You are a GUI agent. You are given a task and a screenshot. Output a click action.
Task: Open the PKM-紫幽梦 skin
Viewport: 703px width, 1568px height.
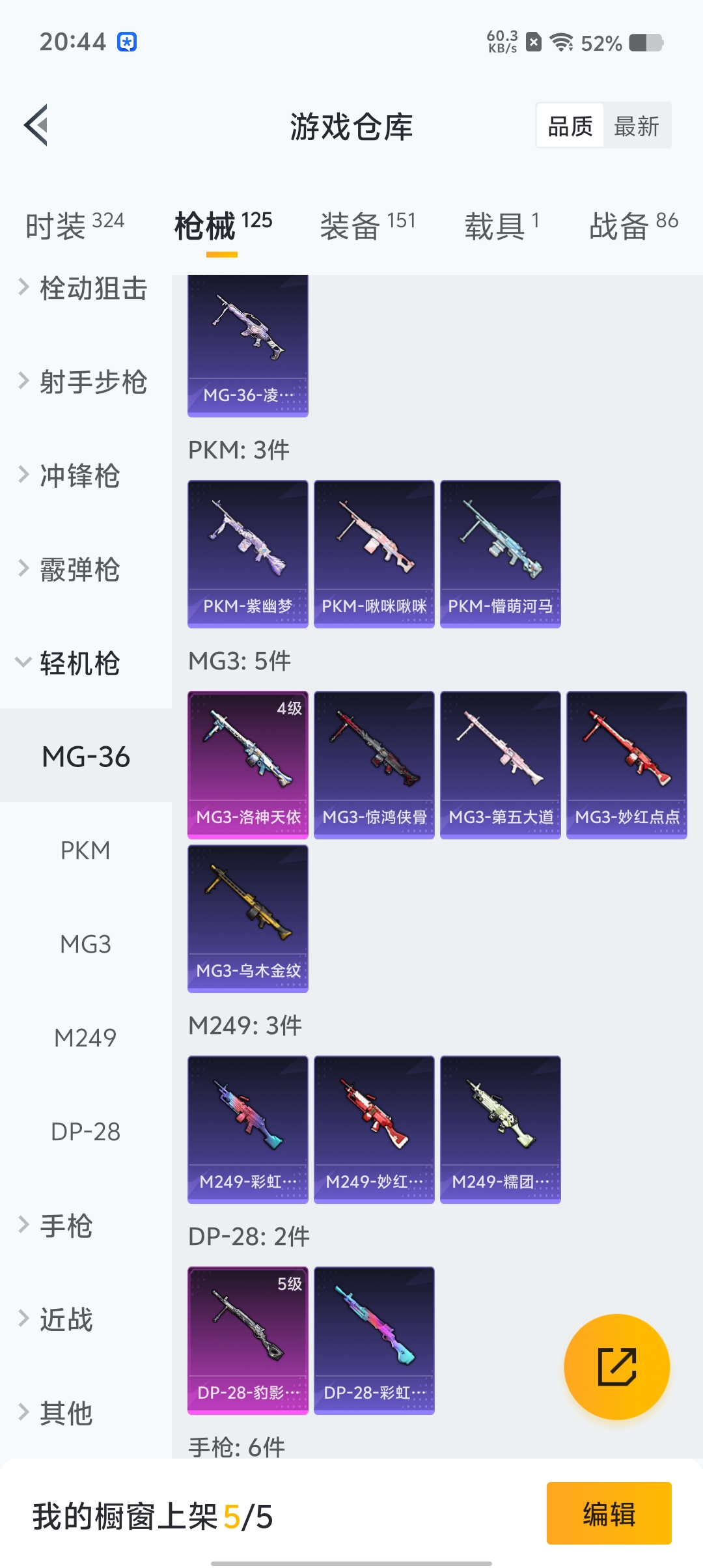coord(248,553)
